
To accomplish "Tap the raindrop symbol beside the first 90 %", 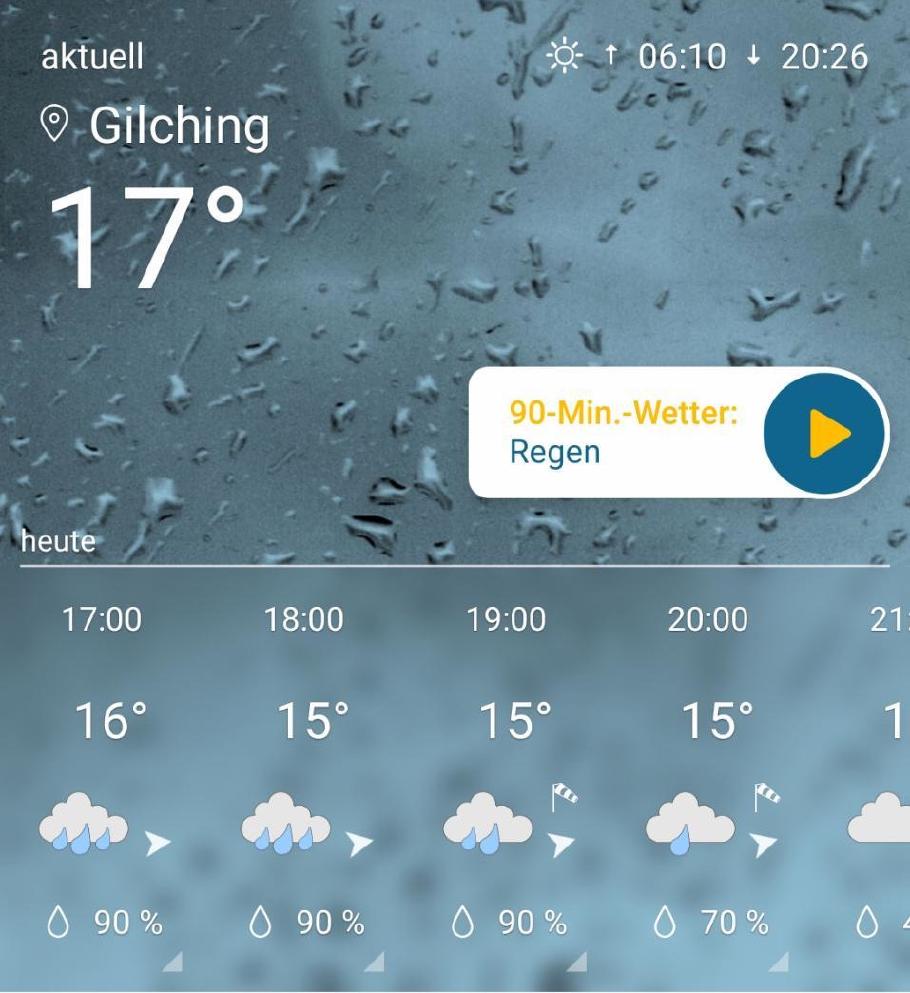I will coord(60,921).
